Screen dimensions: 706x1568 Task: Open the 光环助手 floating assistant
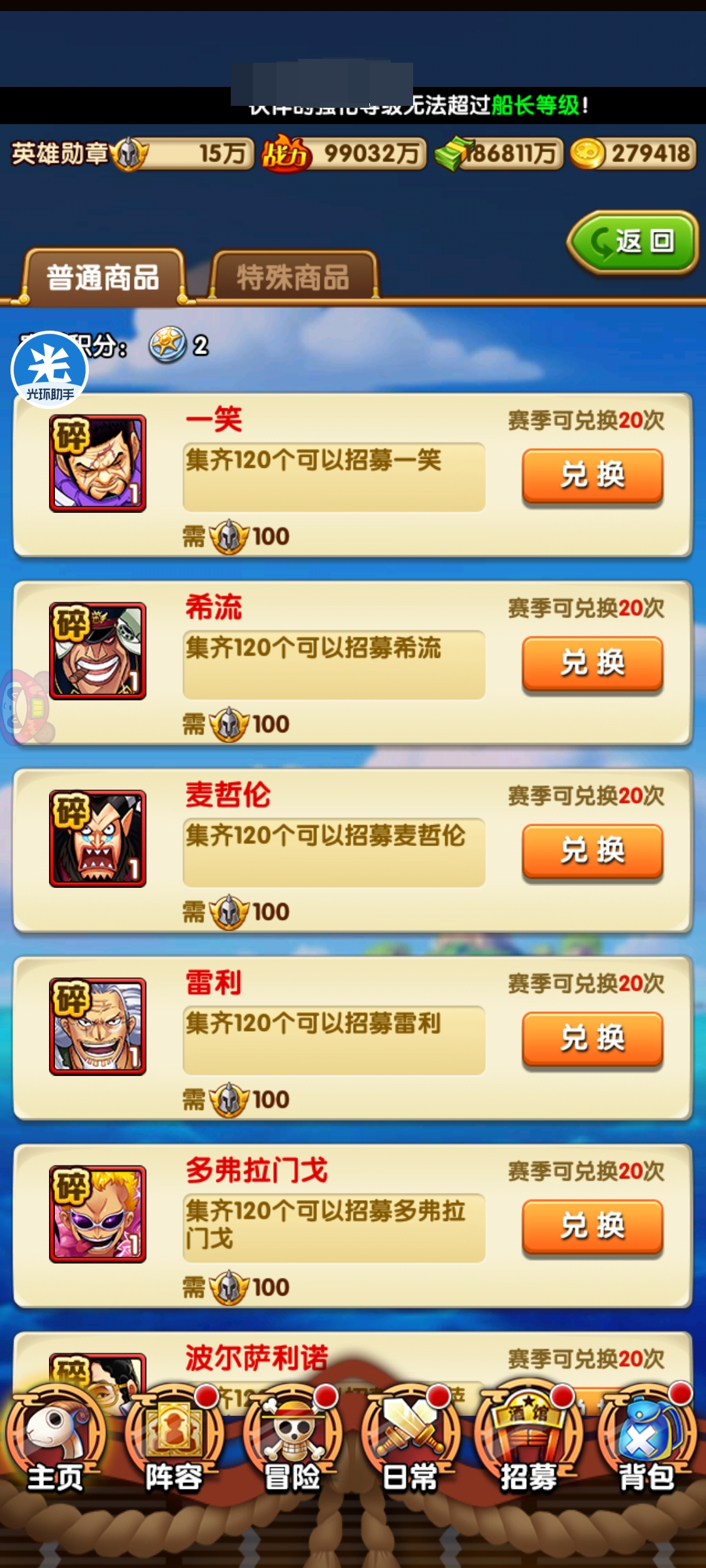click(x=50, y=369)
